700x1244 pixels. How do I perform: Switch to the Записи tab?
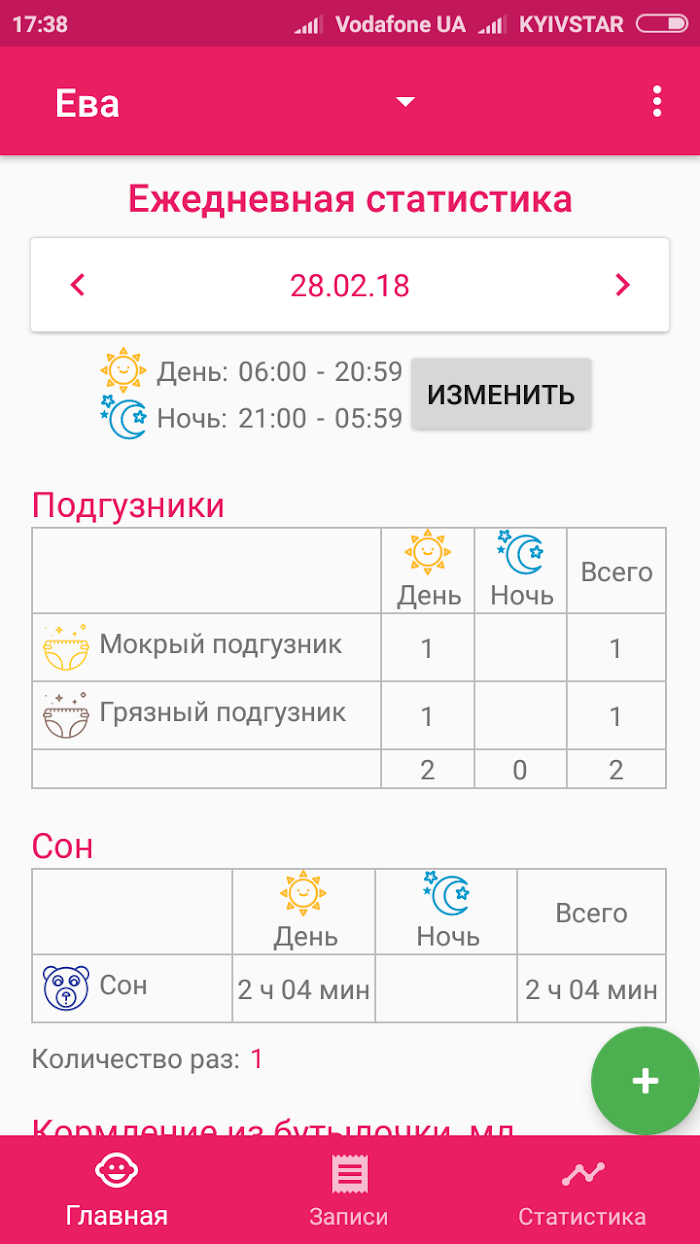tap(349, 1190)
